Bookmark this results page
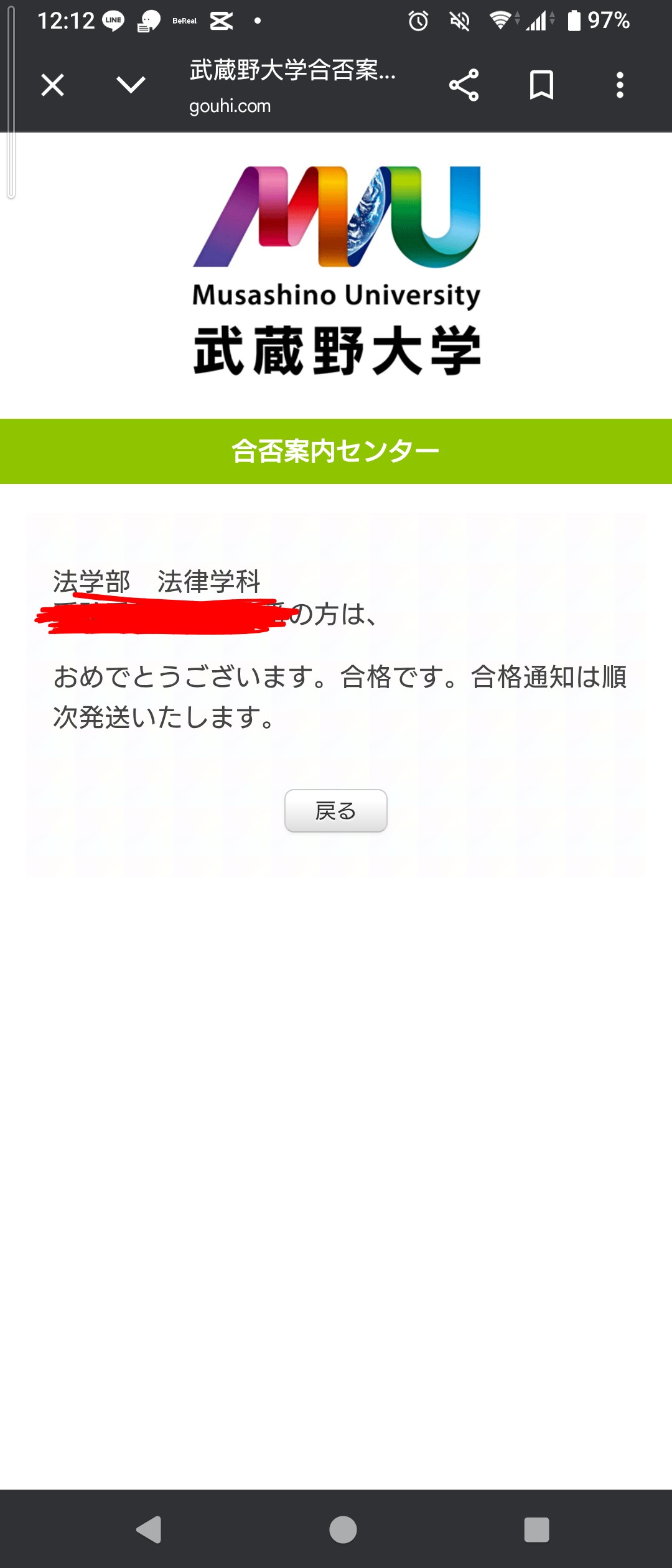The height and width of the screenshot is (1568, 672). [541, 85]
